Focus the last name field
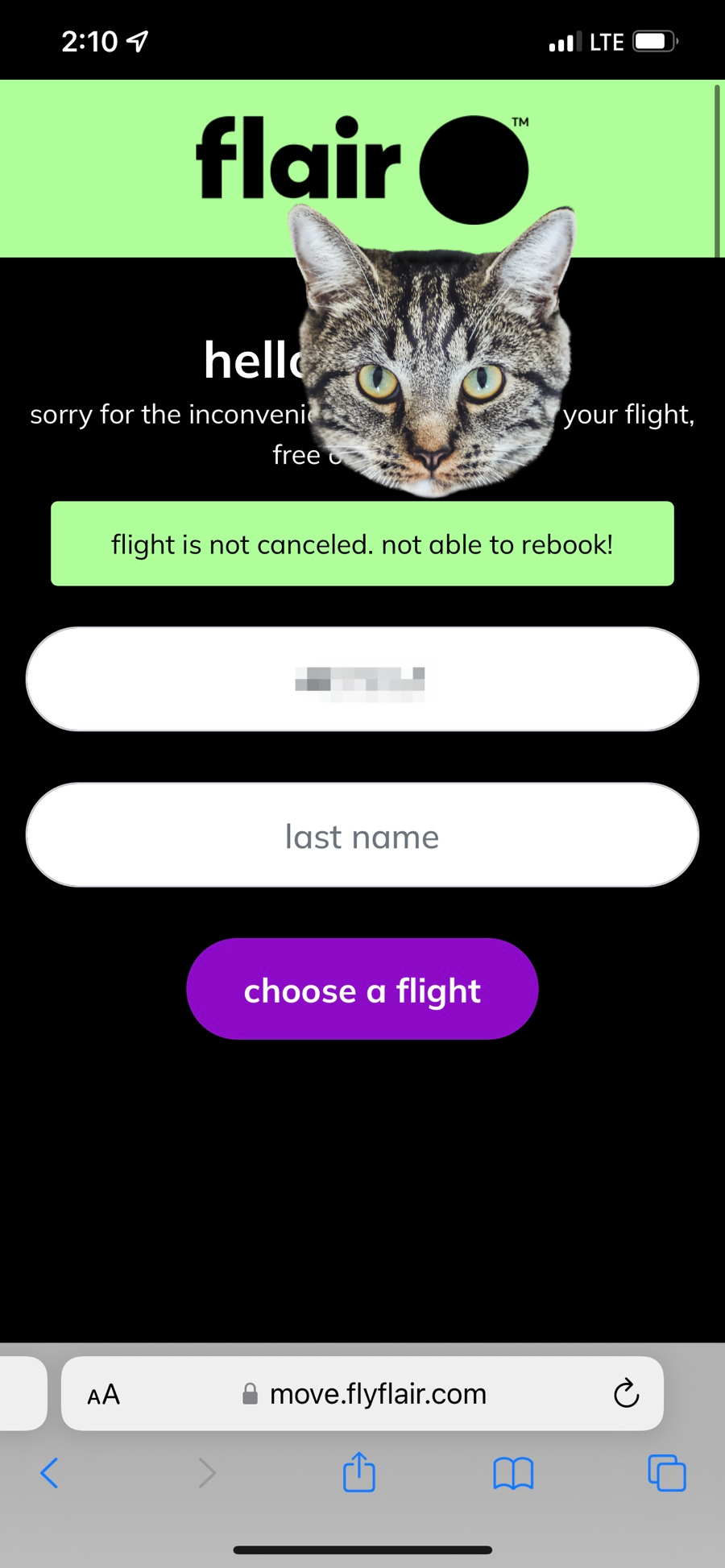The image size is (725, 1568). pos(362,835)
